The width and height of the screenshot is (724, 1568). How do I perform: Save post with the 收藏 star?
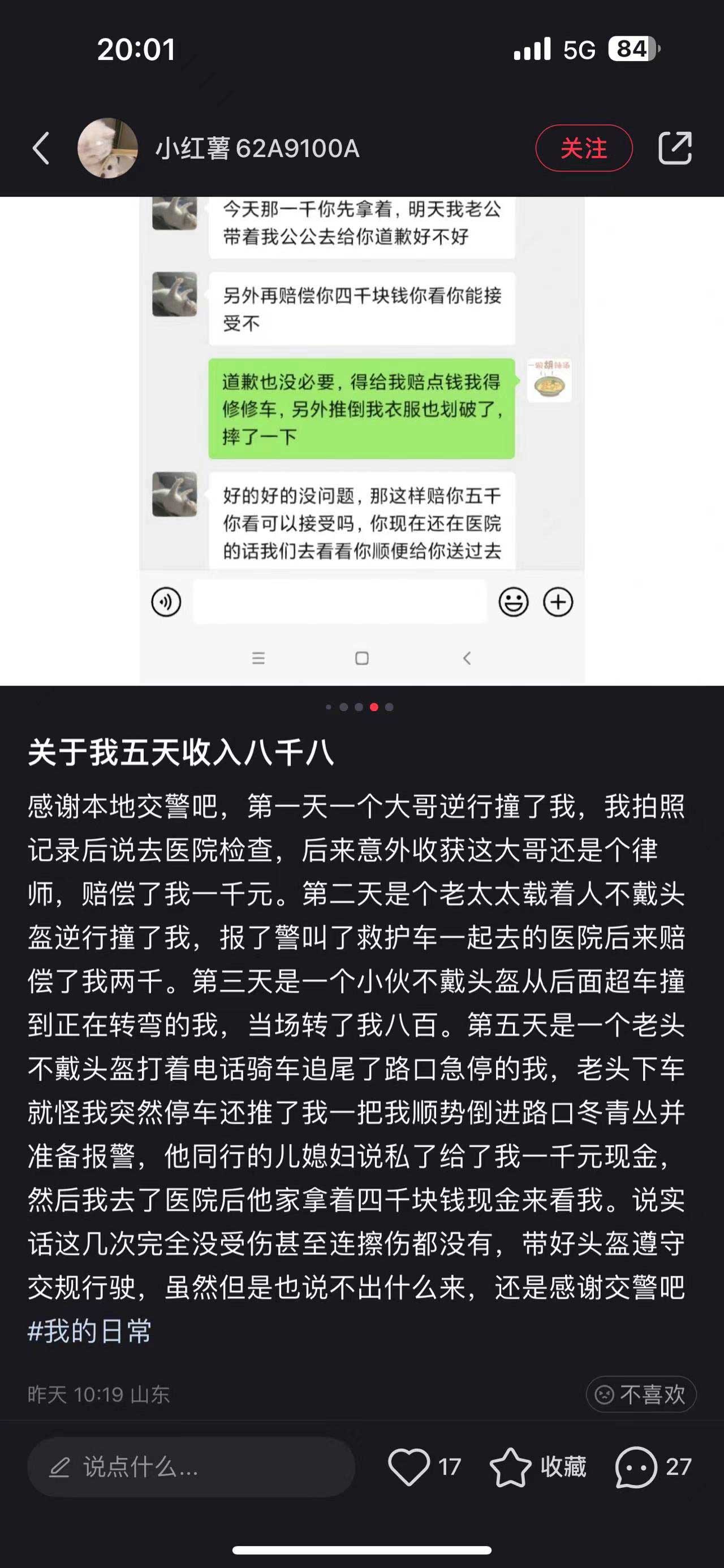[x=510, y=1467]
